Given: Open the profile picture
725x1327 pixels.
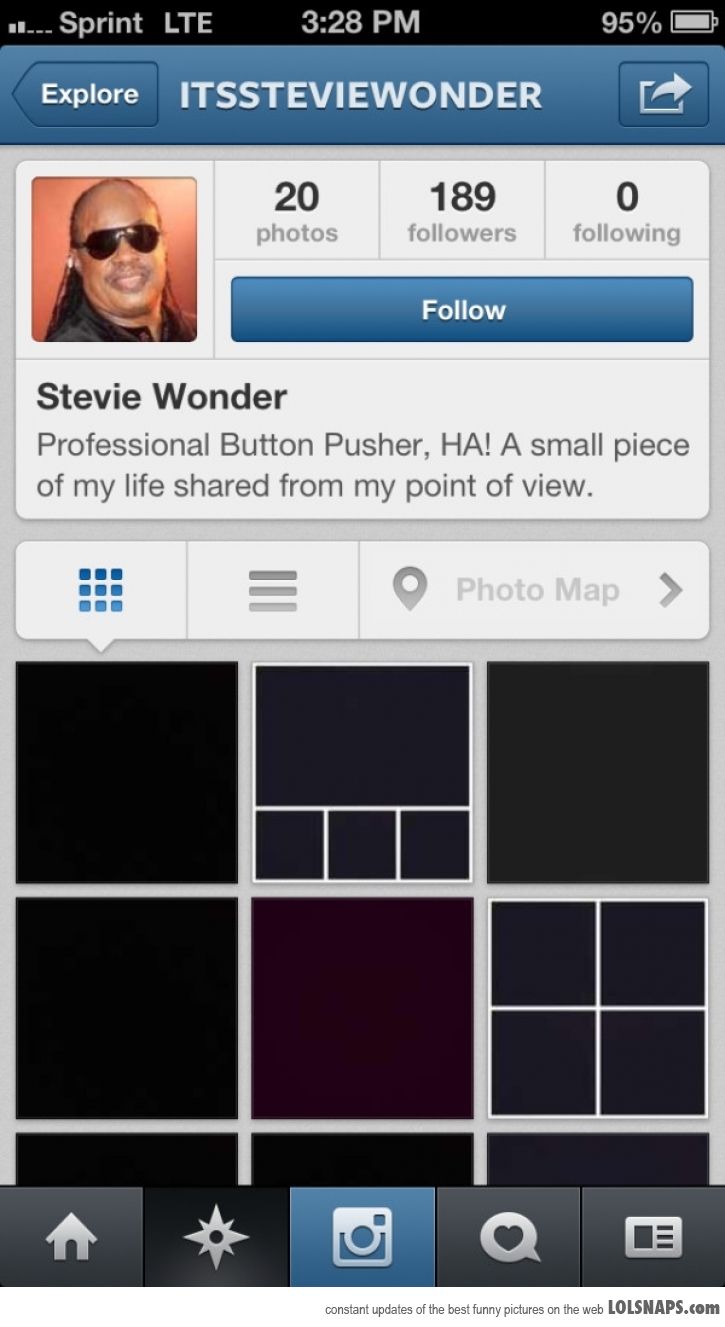Looking at the screenshot, I should tap(114, 260).
